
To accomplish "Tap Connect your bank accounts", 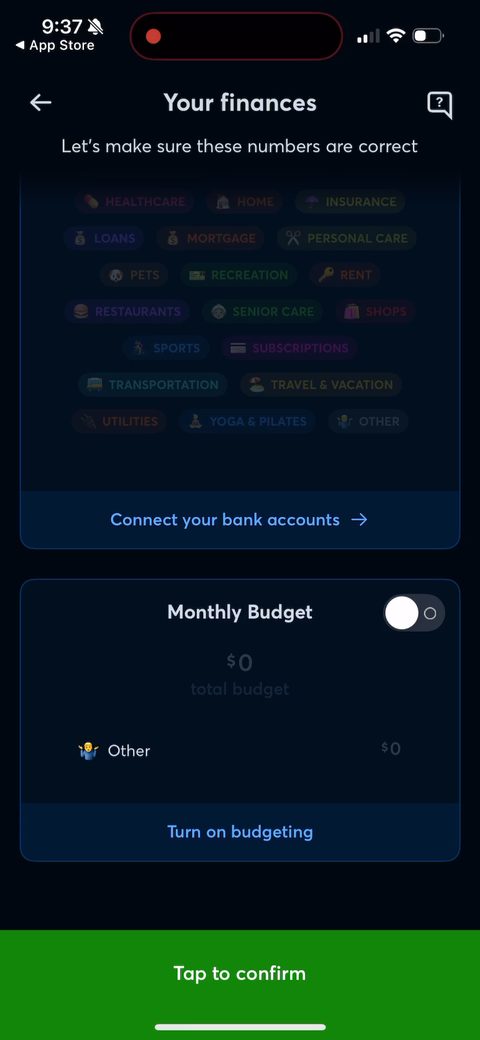I will [239, 519].
